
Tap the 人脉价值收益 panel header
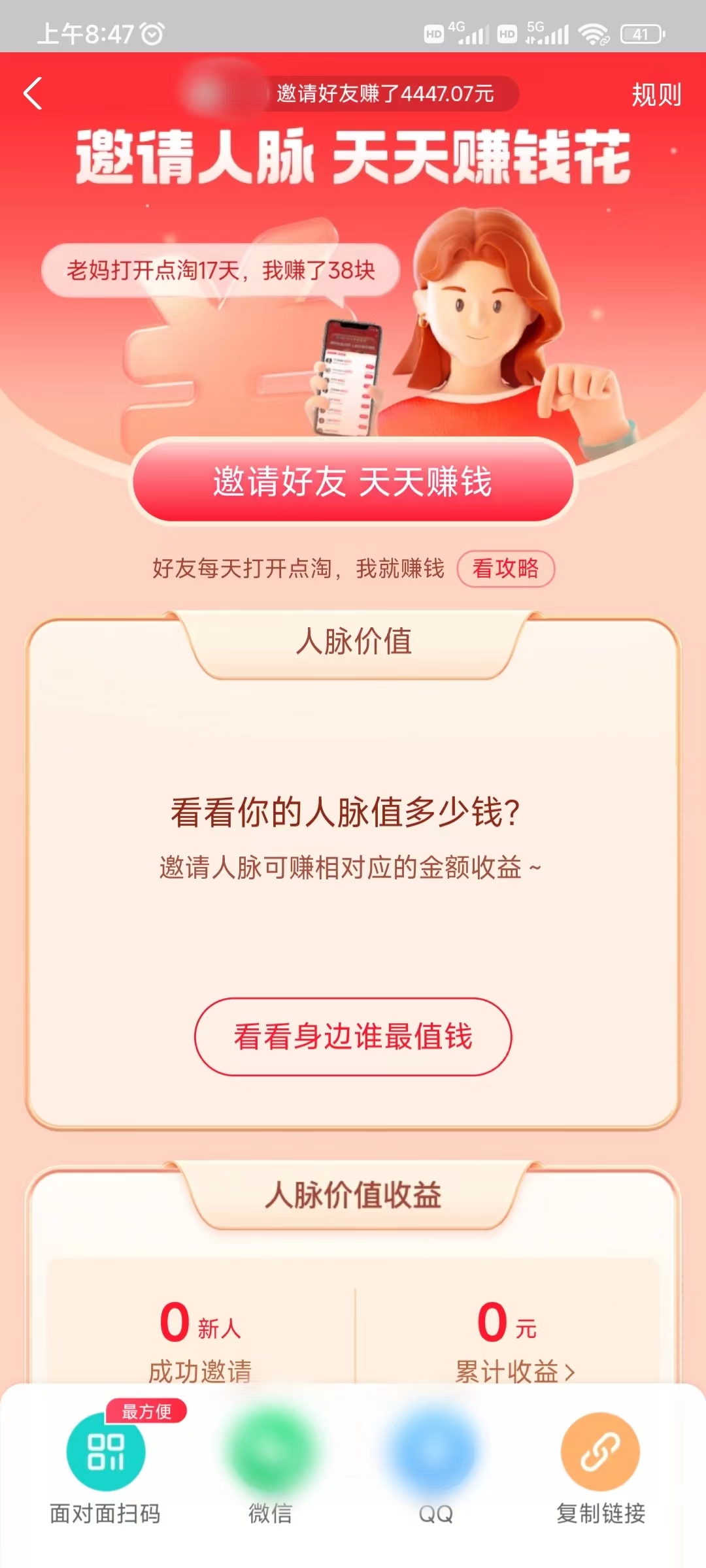point(353,1196)
